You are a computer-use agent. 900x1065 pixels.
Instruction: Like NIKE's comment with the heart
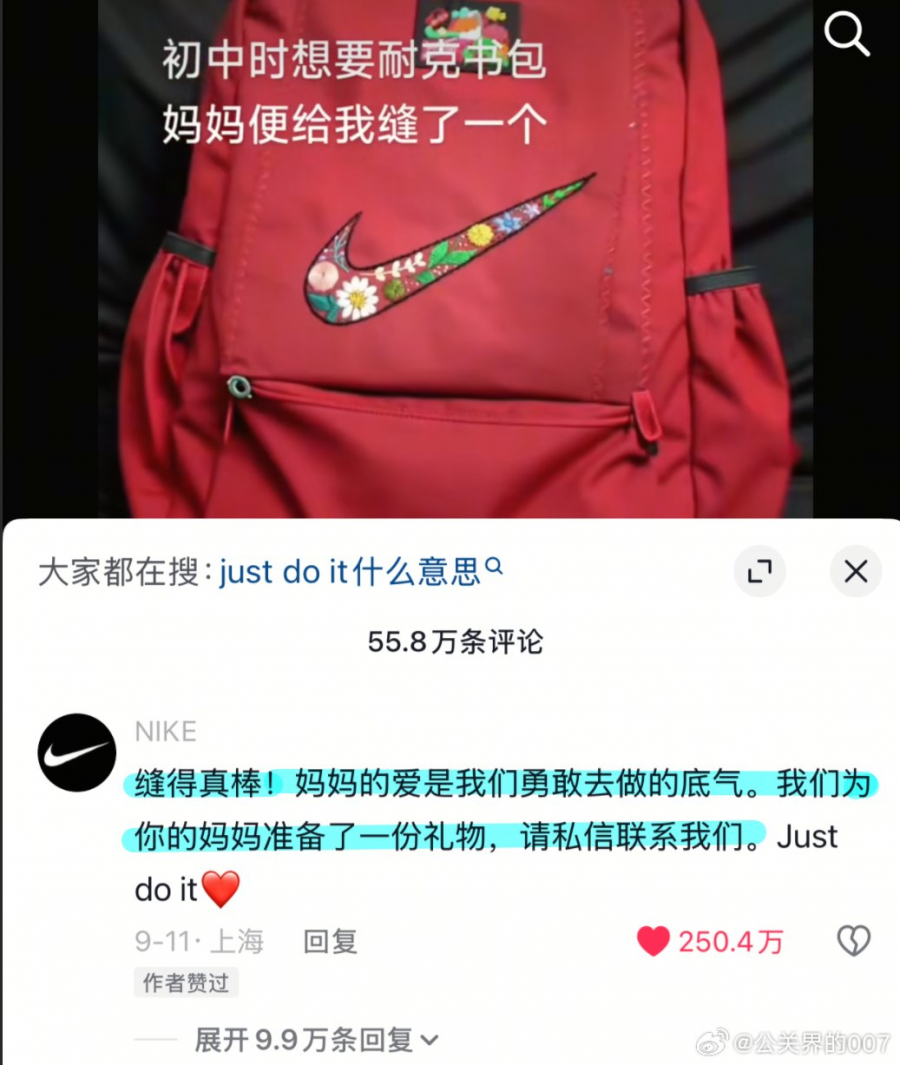tap(653, 941)
